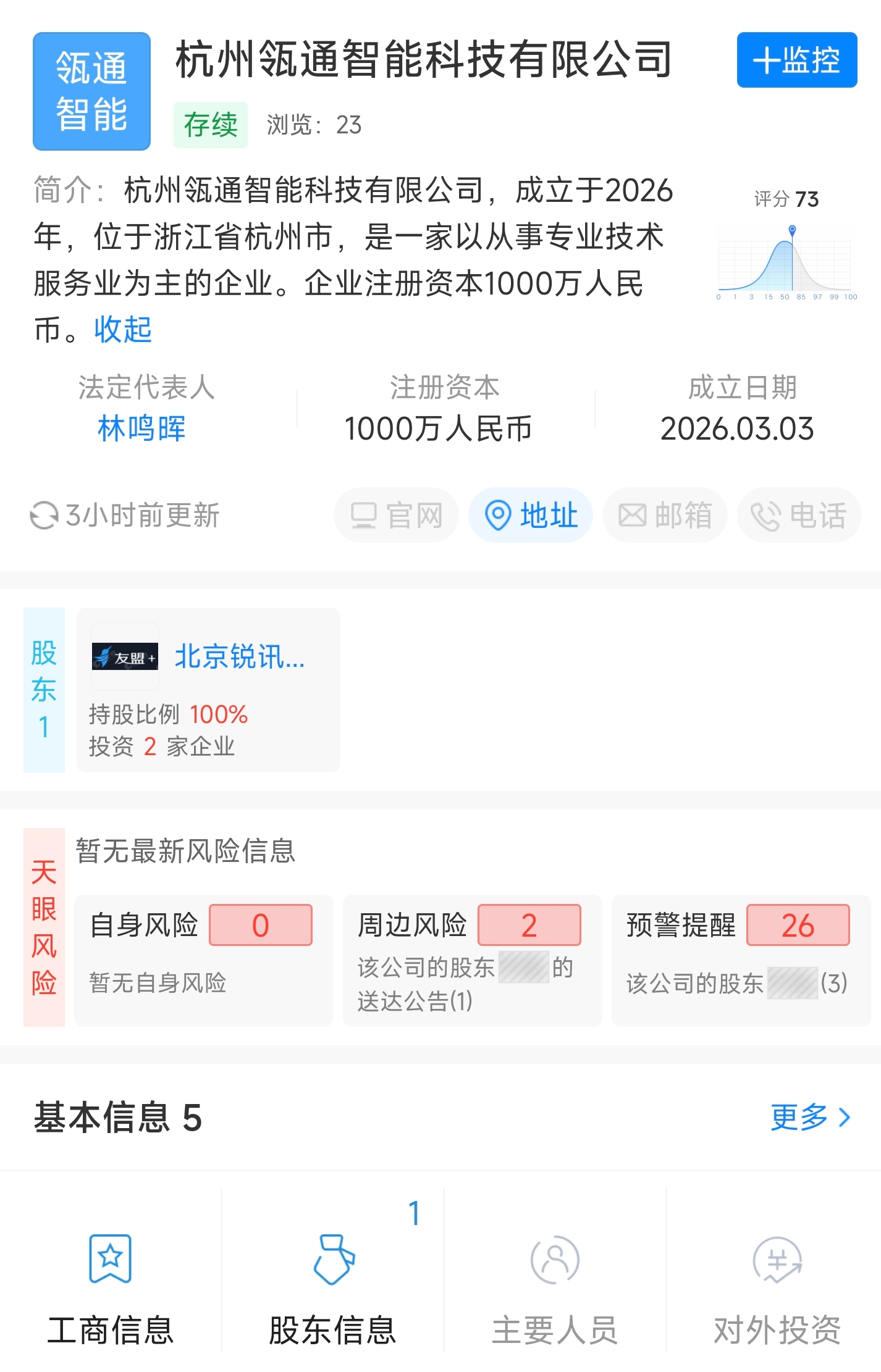Open the 地址 address chip
Screen dimensions: 881x1372
(531, 515)
